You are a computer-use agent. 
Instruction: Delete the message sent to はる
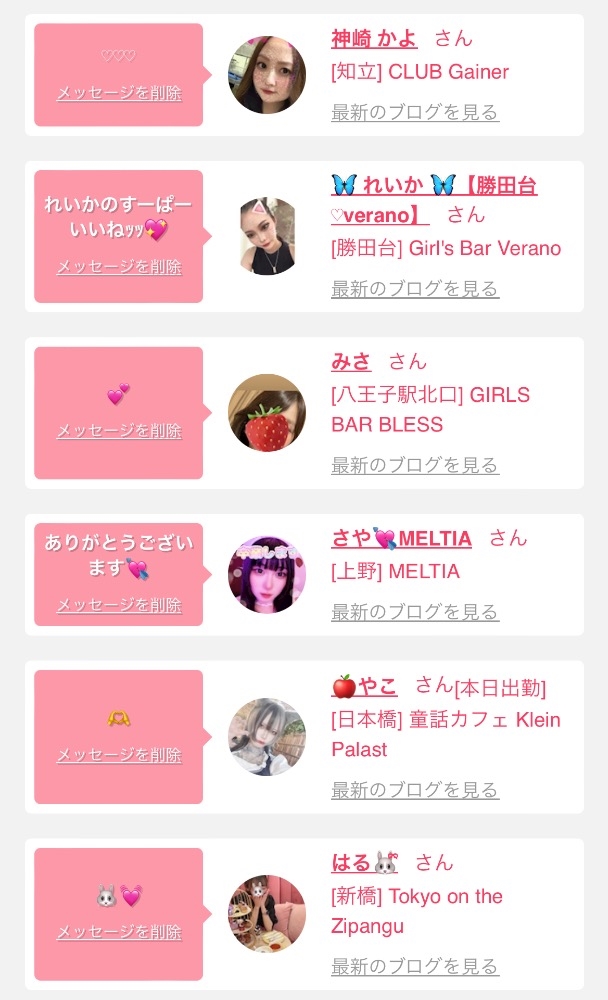coord(119,932)
